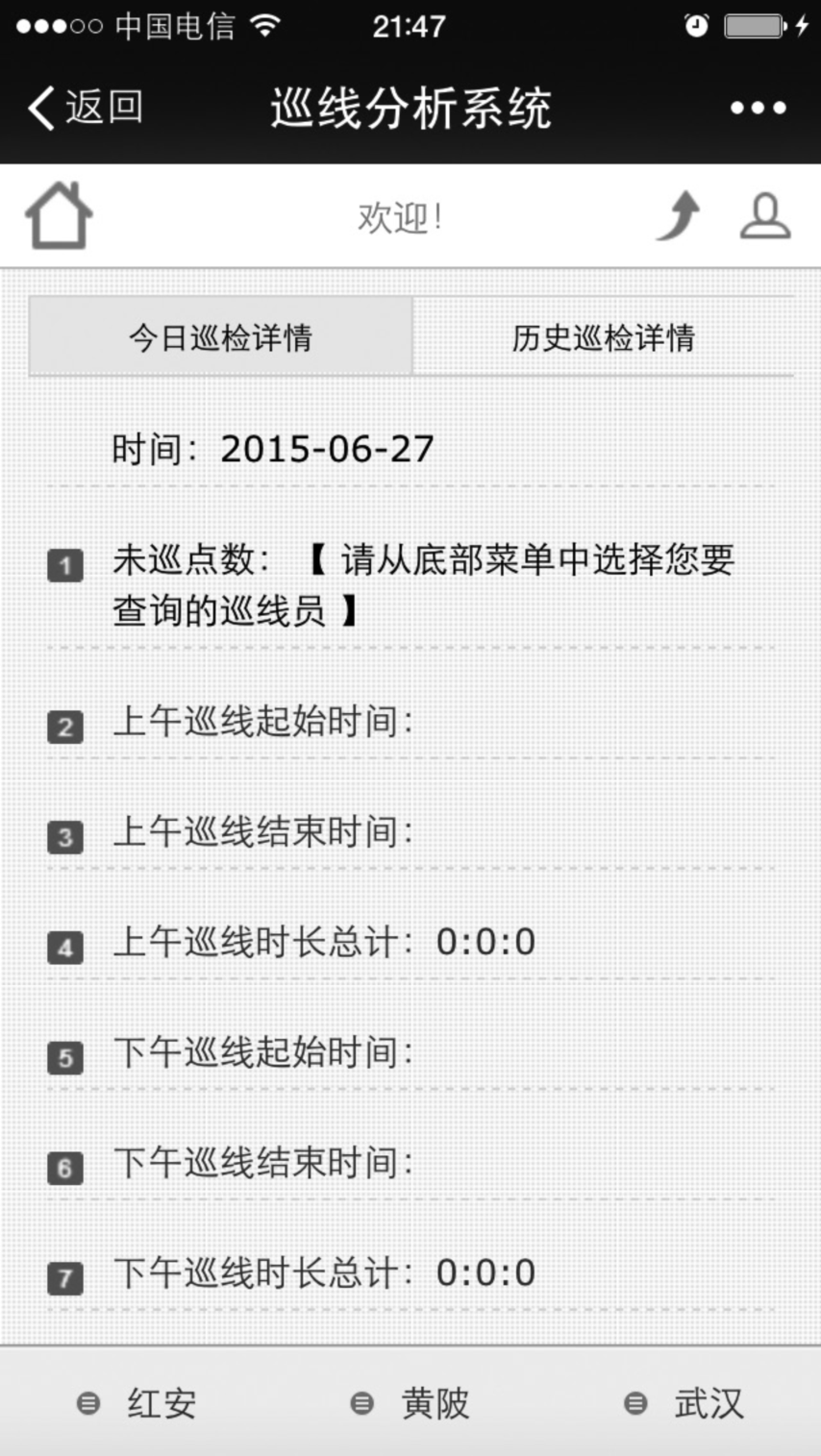Tap the home icon
Viewport: 821px width, 1456px height.
coord(59,217)
